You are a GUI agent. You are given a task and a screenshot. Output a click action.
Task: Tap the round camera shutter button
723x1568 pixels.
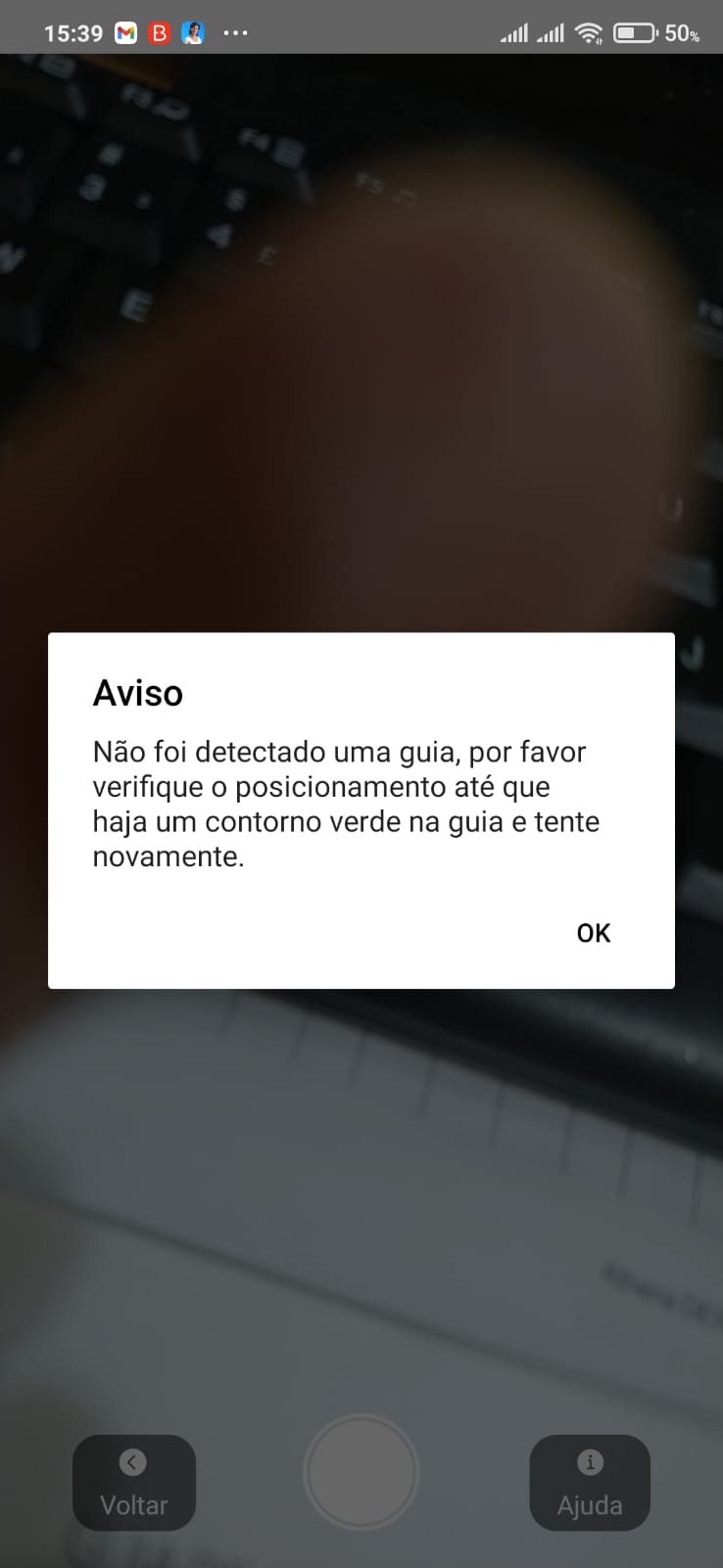[361, 1472]
